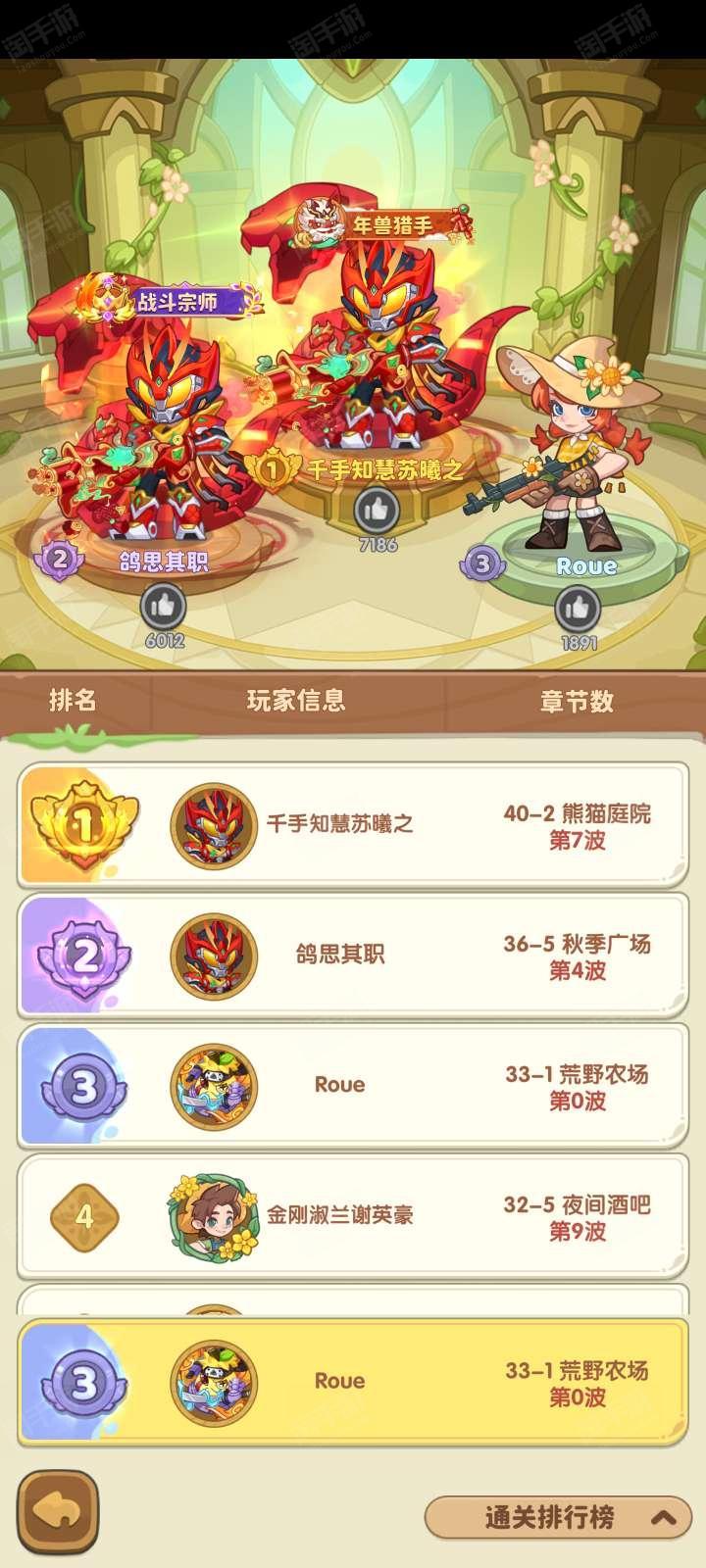Image resolution: width=706 pixels, height=1568 pixels.
Task: Like the top player 千手知慧苏曦之
Action: (377, 510)
